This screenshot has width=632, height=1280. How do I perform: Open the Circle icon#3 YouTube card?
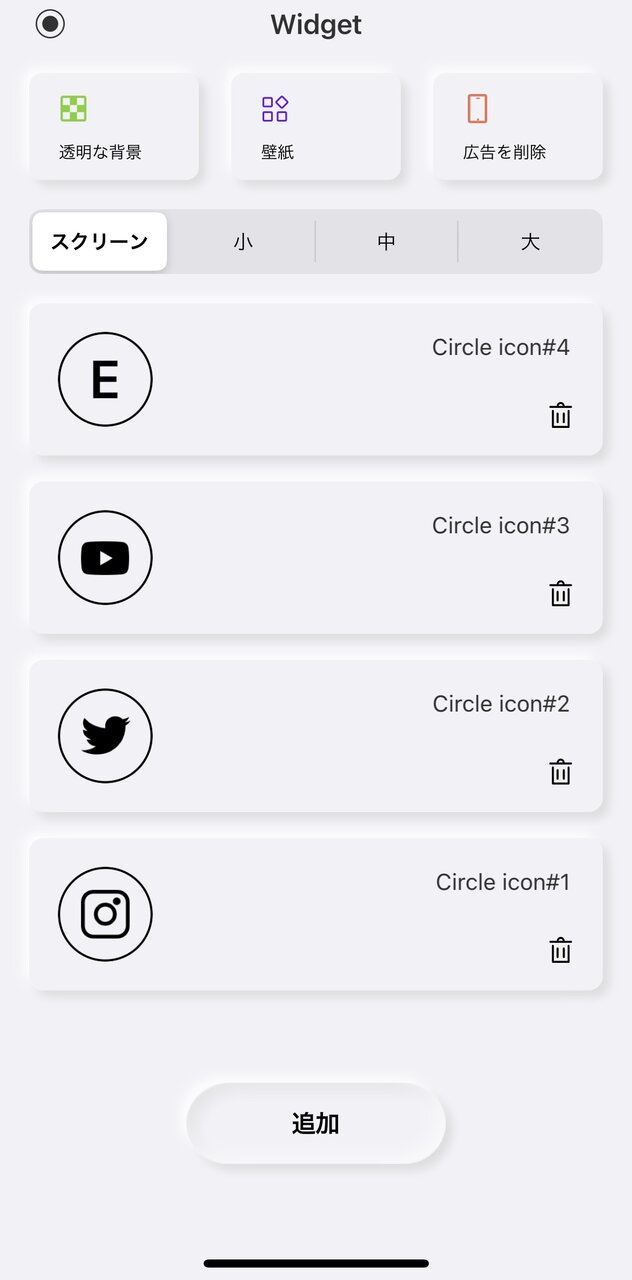316,557
